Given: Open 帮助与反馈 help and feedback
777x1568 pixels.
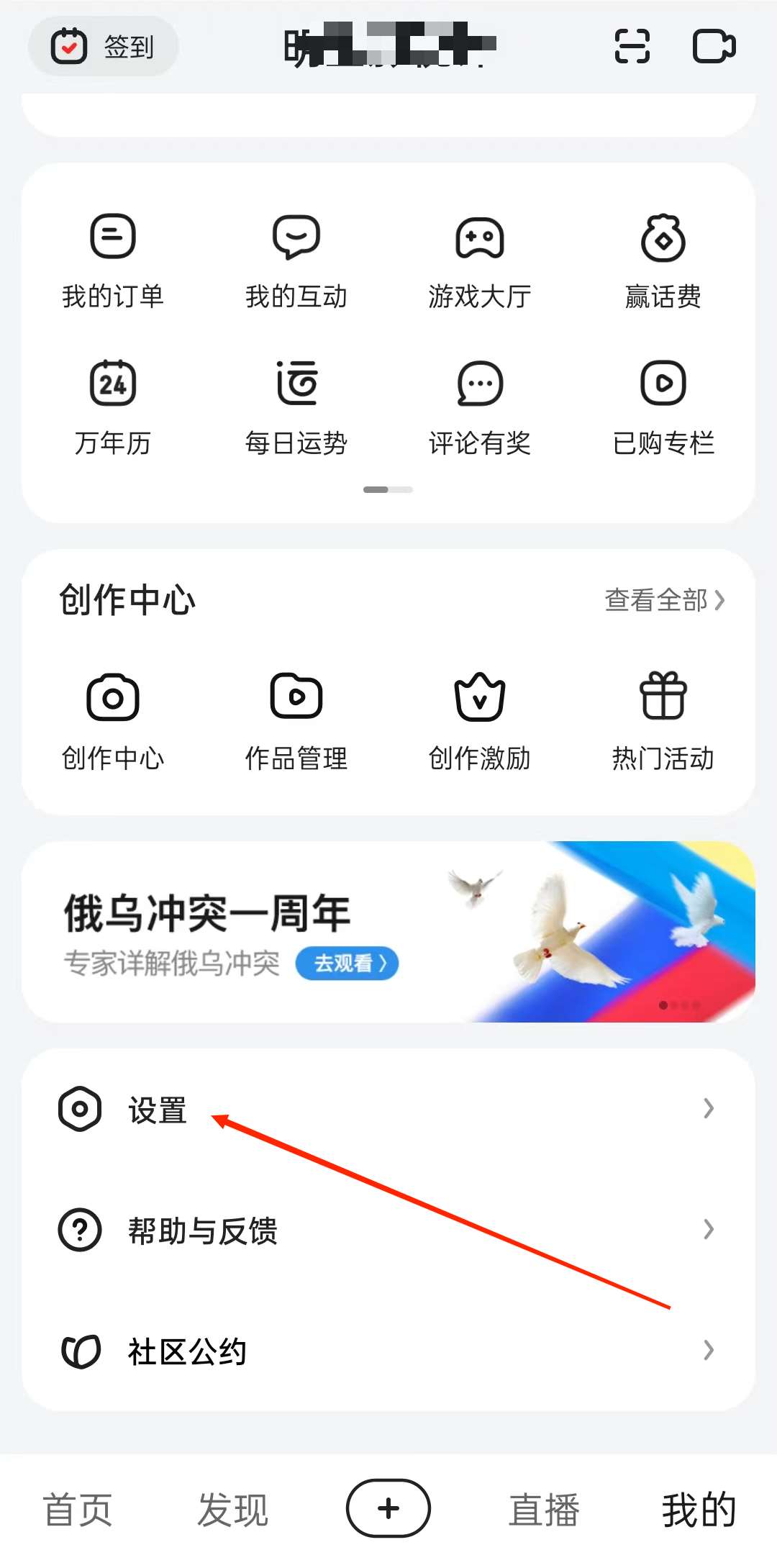Looking at the screenshot, I should (x=388, y=1230).
